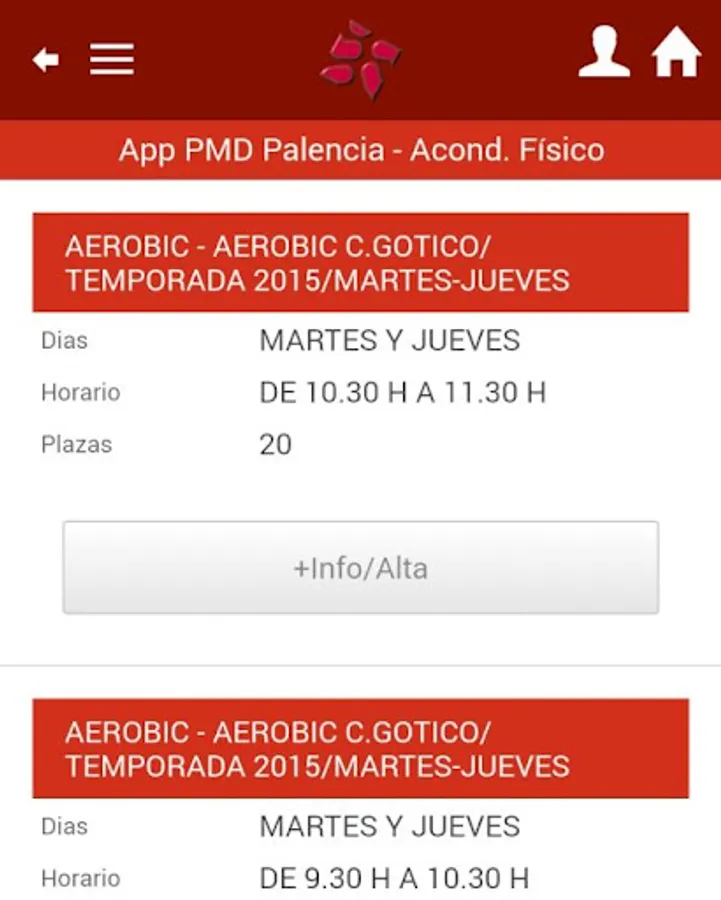
Task: Tap +Info/Alta for the 10.30 H class
Action: click(360, 568)
